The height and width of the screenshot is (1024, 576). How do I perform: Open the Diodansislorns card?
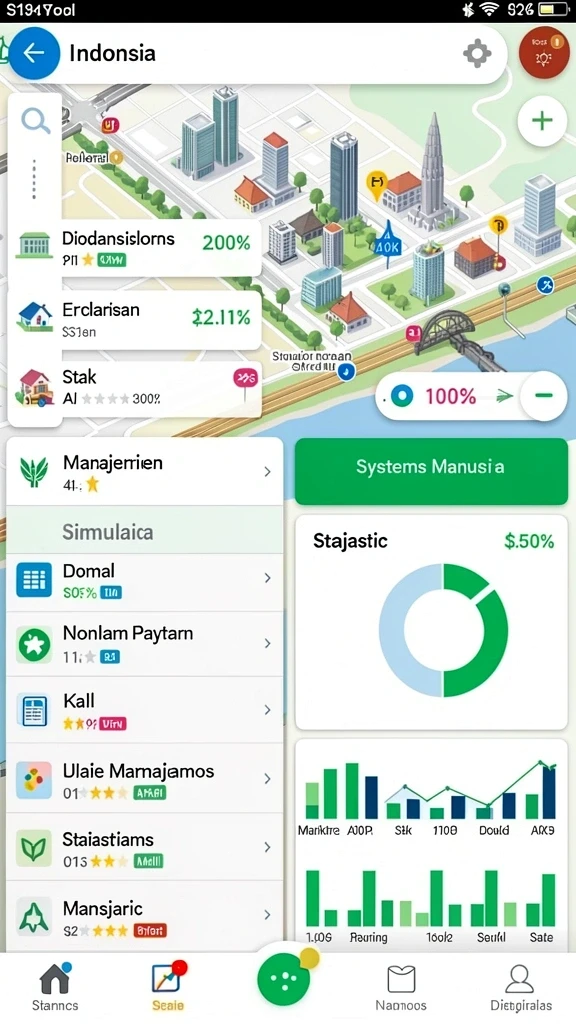[x=134, y=248]
